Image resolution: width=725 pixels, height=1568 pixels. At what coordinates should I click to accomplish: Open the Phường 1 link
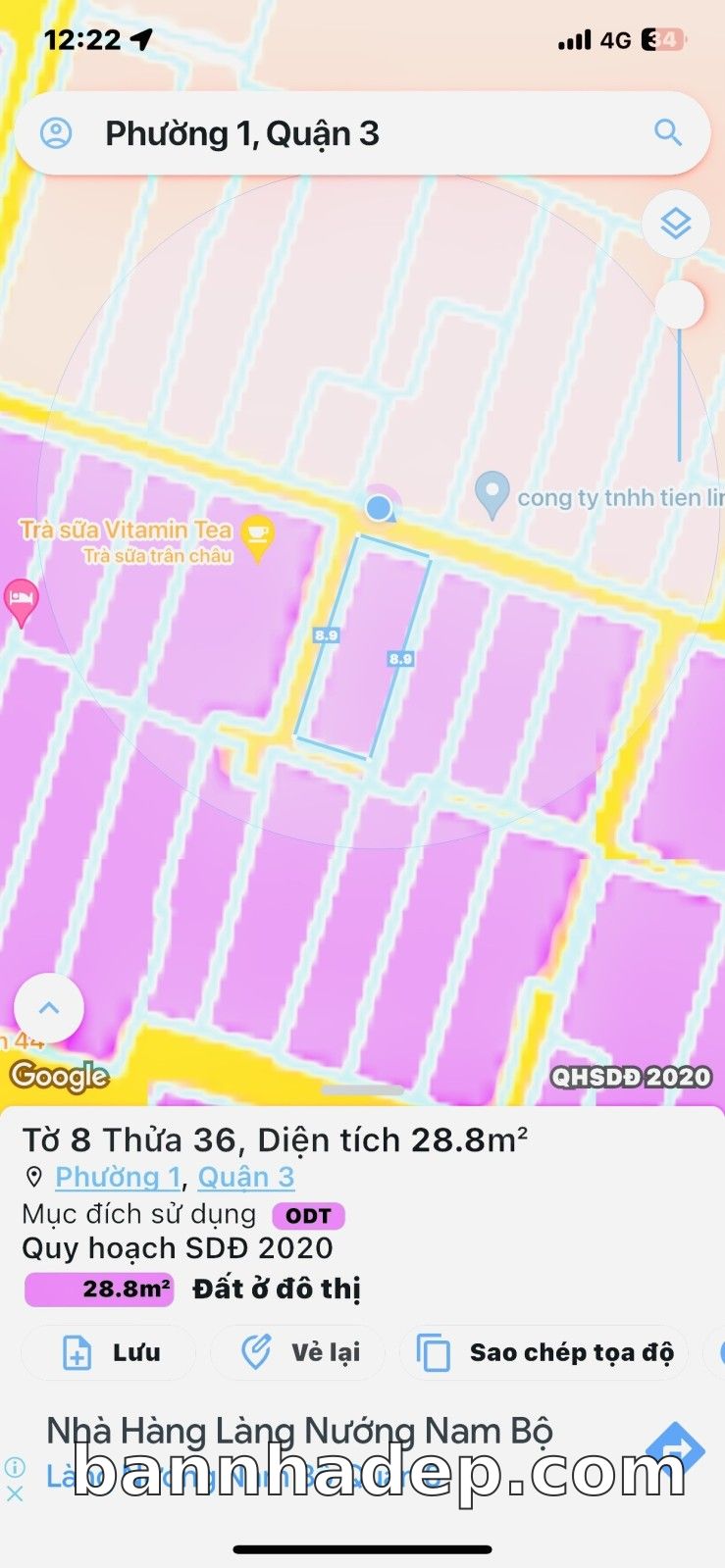(x=118, y=1177)
